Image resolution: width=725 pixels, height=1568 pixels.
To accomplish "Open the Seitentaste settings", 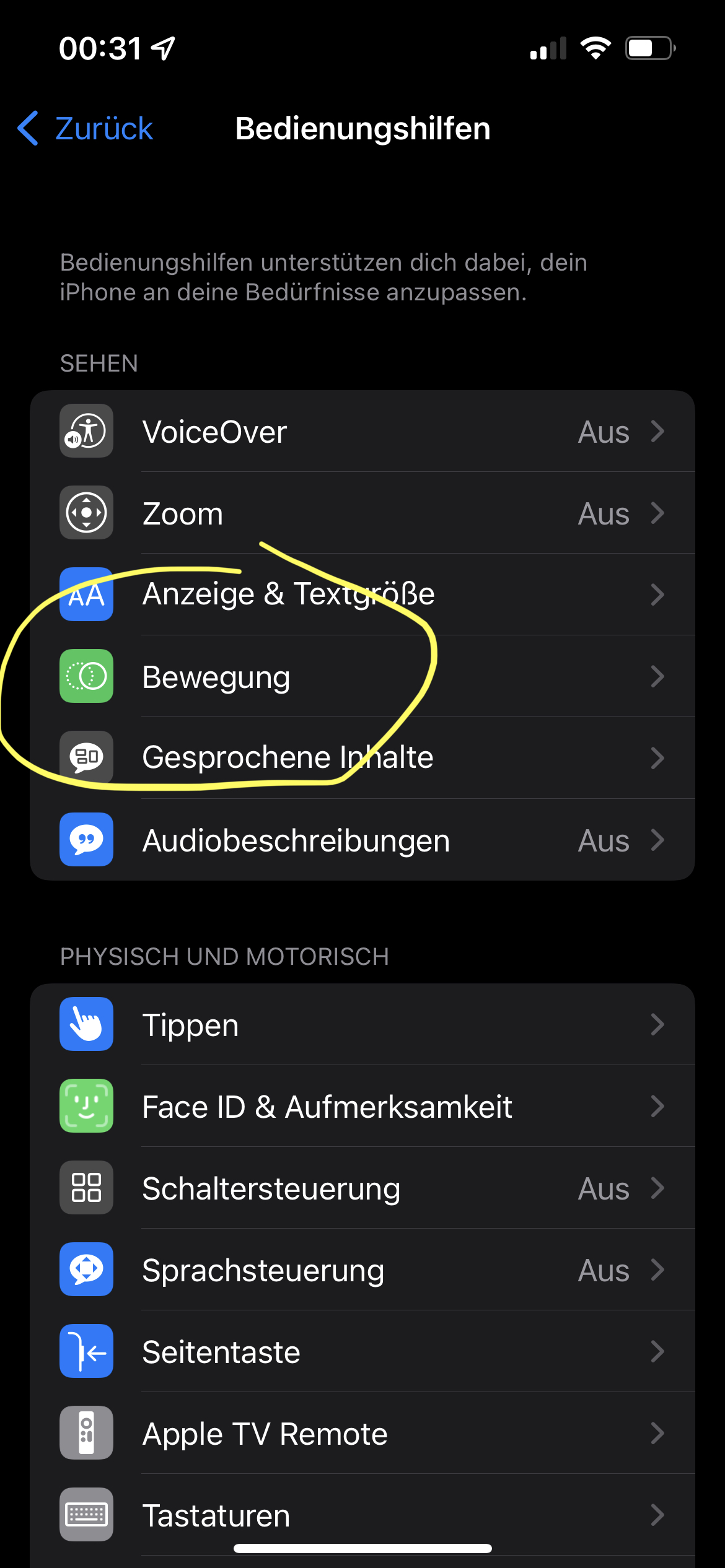I will pyautogui.click(x=362, y=1351).
